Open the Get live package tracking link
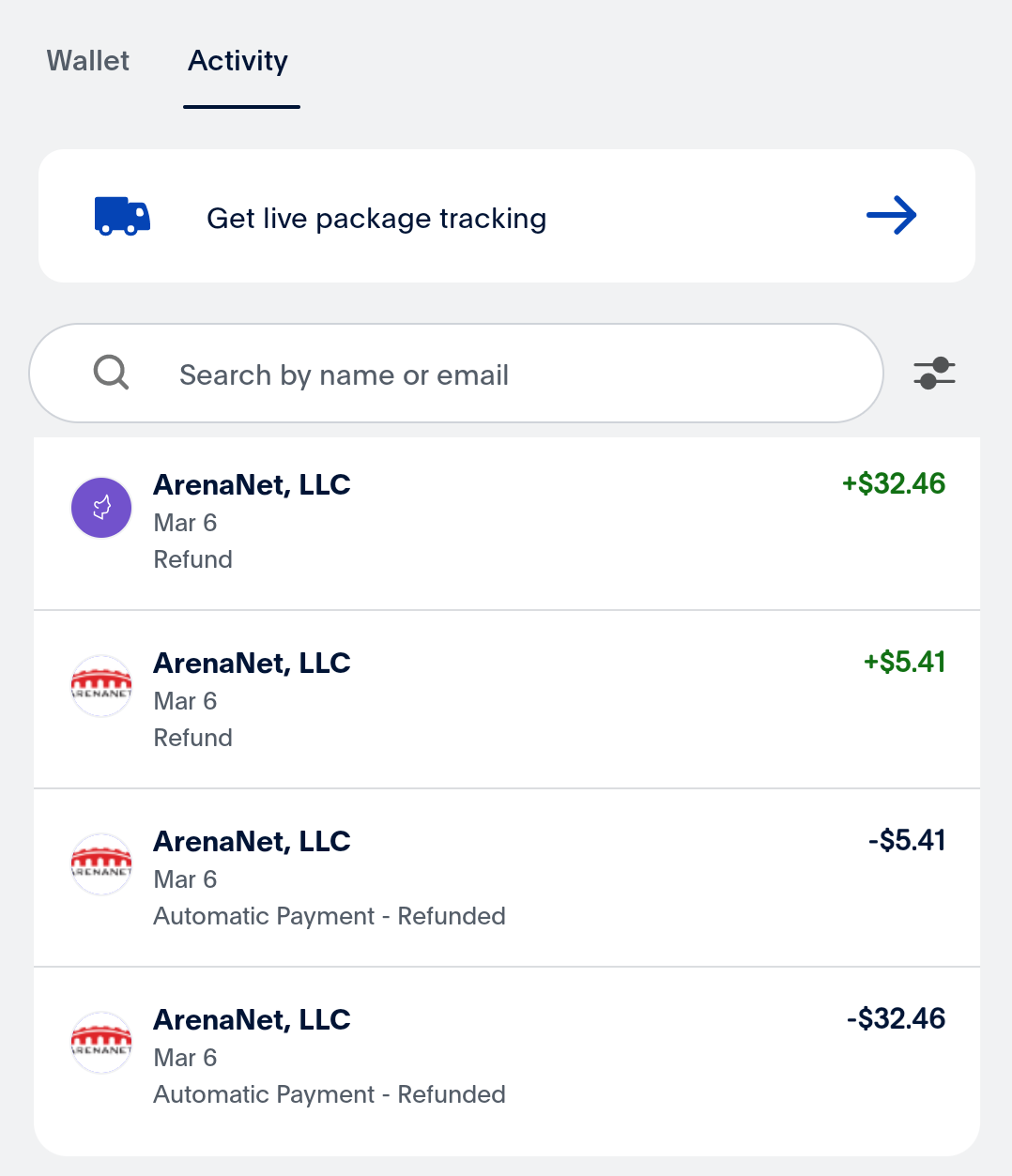 pos(376,218)
